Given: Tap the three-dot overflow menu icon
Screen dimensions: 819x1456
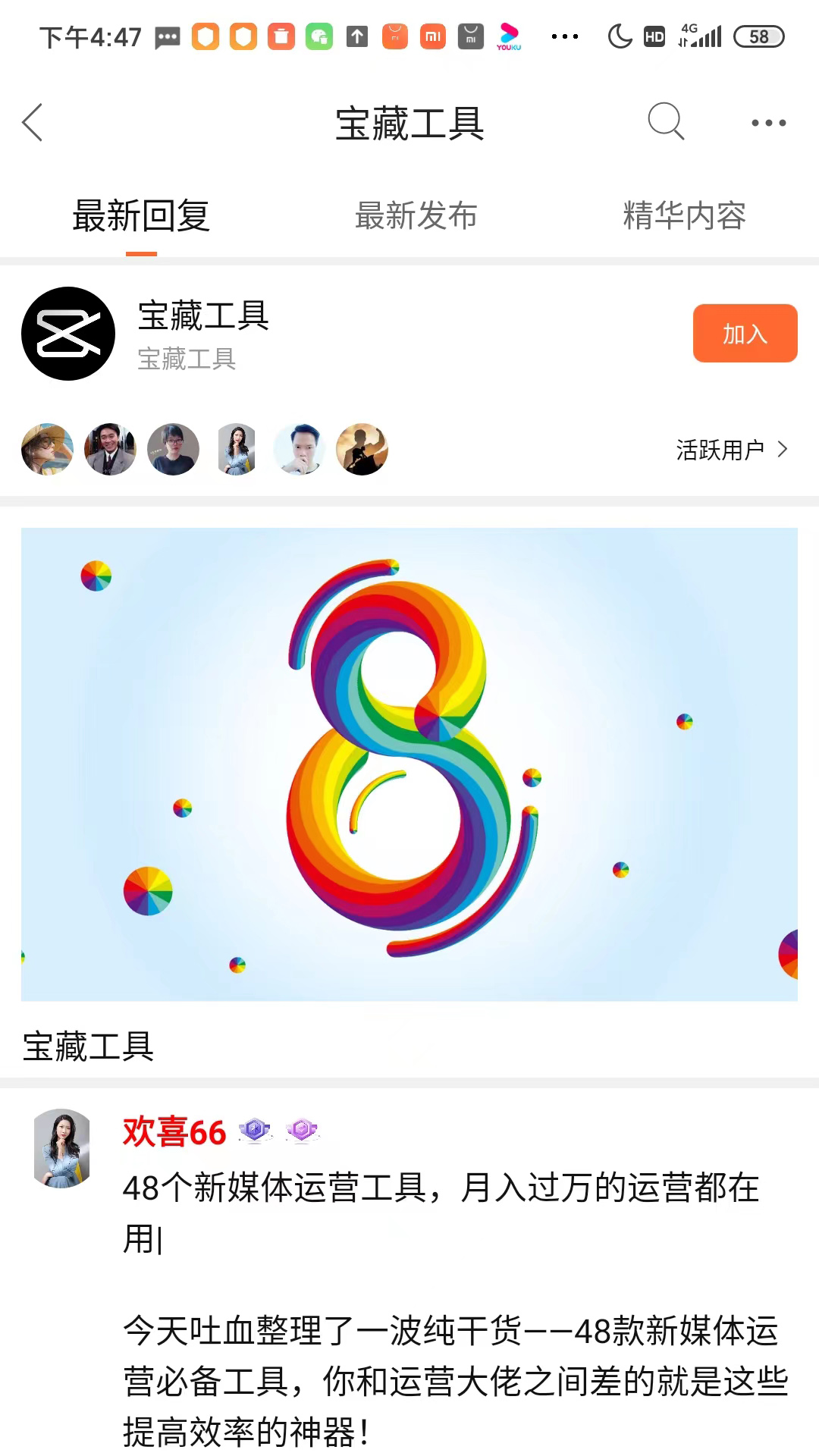Looking at the screenshot, I should pos(769,122).
